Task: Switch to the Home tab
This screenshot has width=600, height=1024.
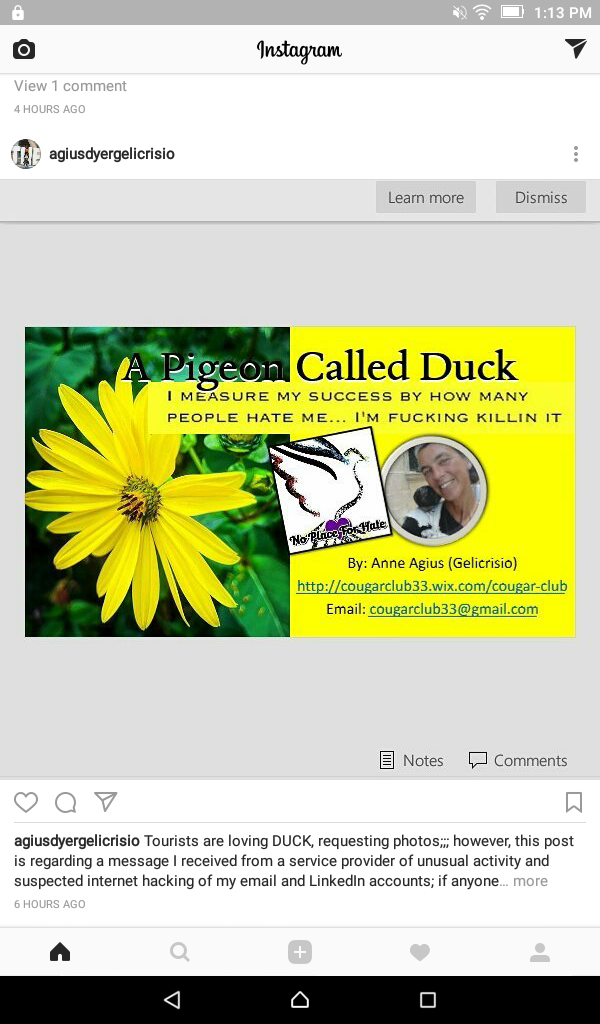Action: [x=60, y=953]
